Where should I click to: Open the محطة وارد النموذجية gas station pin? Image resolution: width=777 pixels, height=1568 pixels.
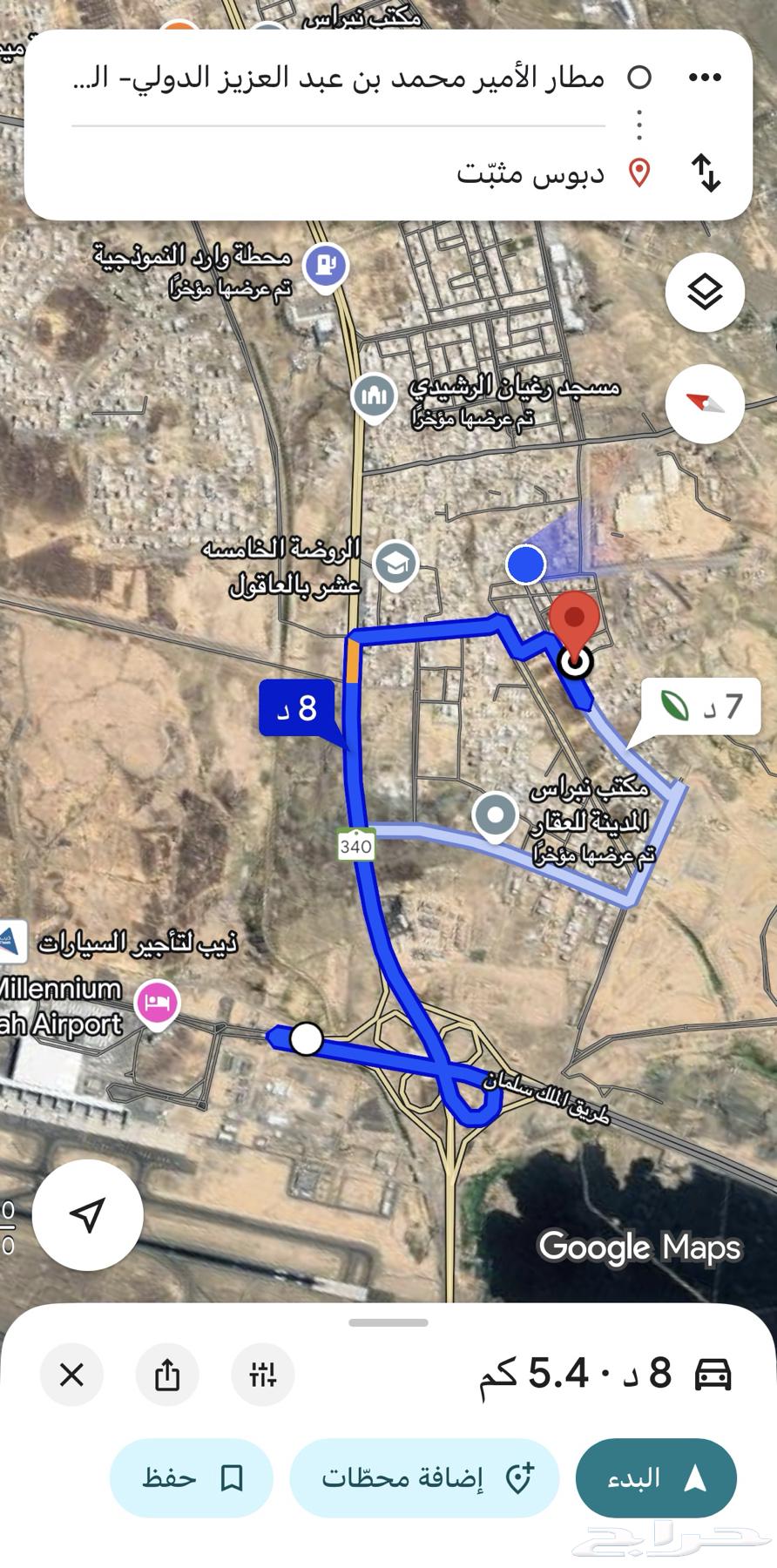click(326, 265)
